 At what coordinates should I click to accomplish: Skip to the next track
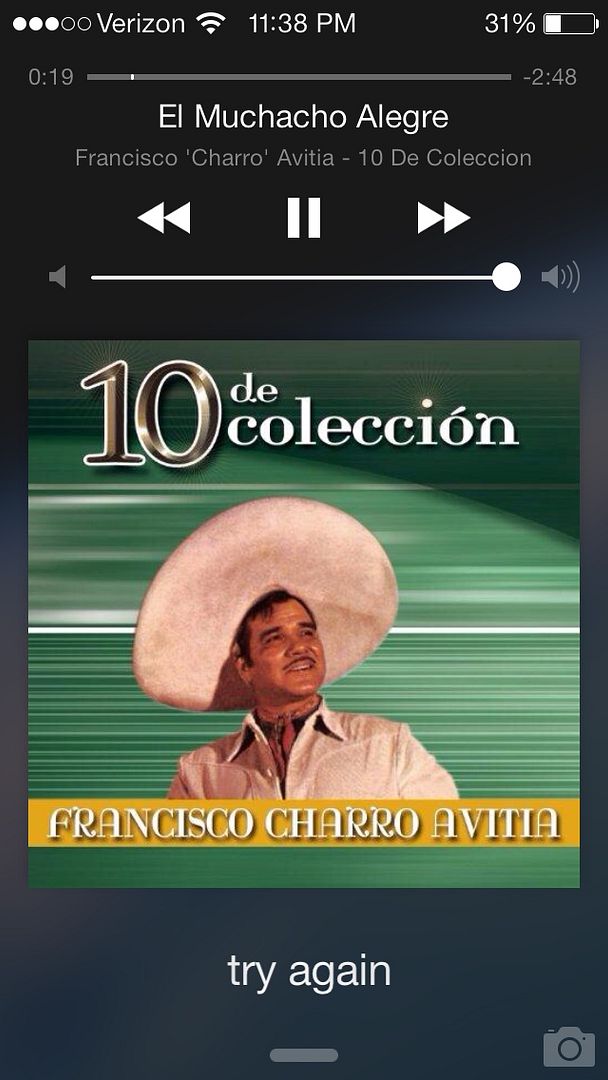click(x=443, y=217)
